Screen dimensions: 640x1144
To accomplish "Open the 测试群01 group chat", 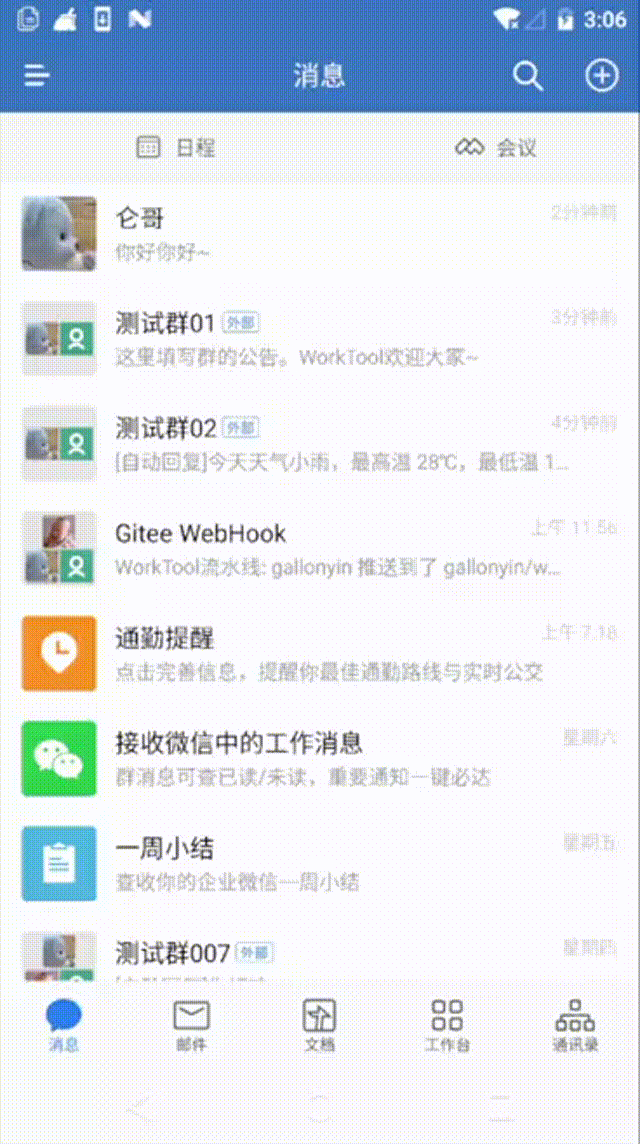I will (x=320, y=338).
